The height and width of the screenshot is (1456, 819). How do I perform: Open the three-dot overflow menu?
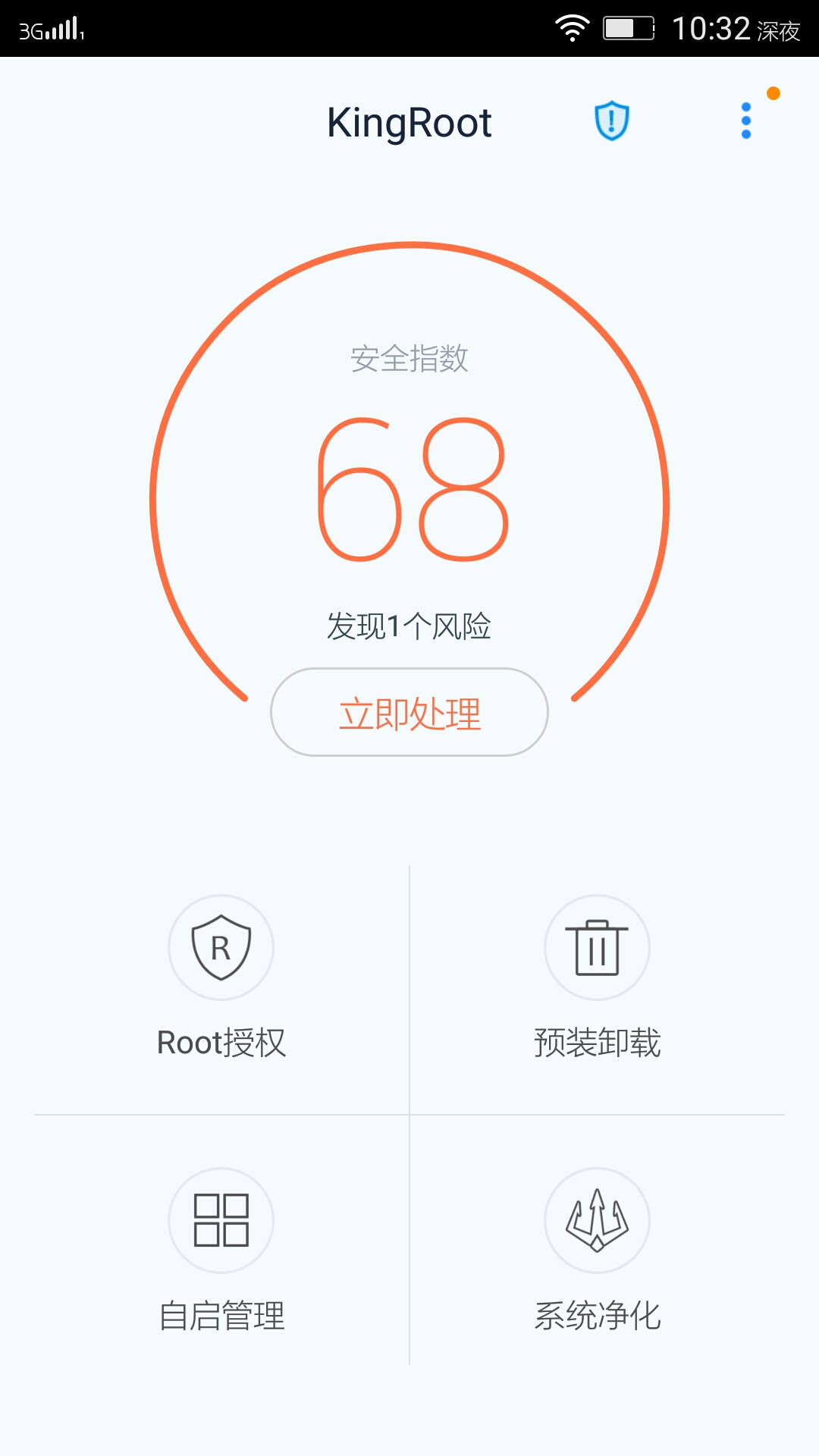(746, 121)
